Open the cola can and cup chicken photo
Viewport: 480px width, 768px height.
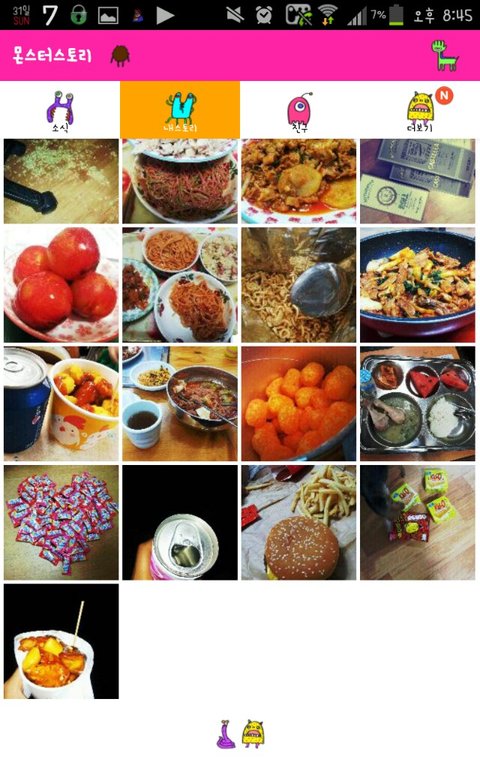61,404
